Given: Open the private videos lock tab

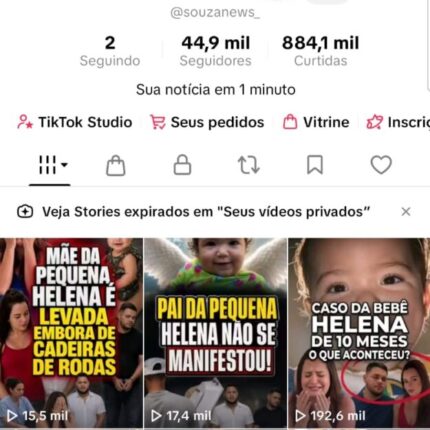Looking at the screenshot, I should point(182,165).
